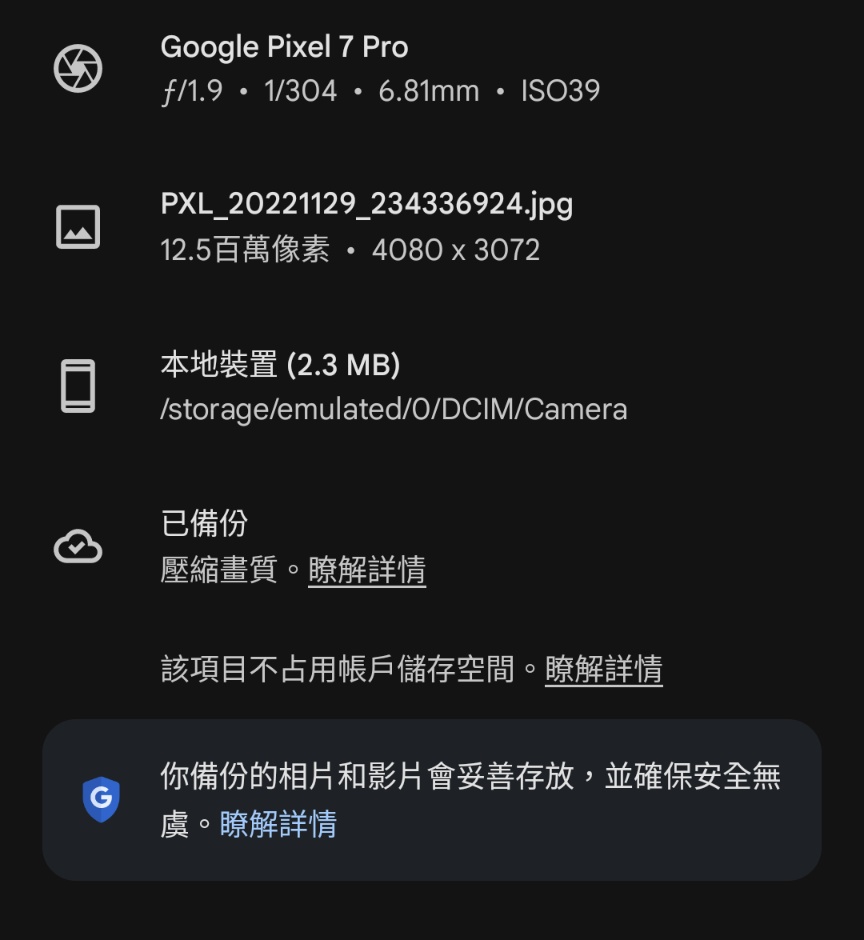Open 瞭解詳情 link beside 壓縮畫質

pos(367,571)
